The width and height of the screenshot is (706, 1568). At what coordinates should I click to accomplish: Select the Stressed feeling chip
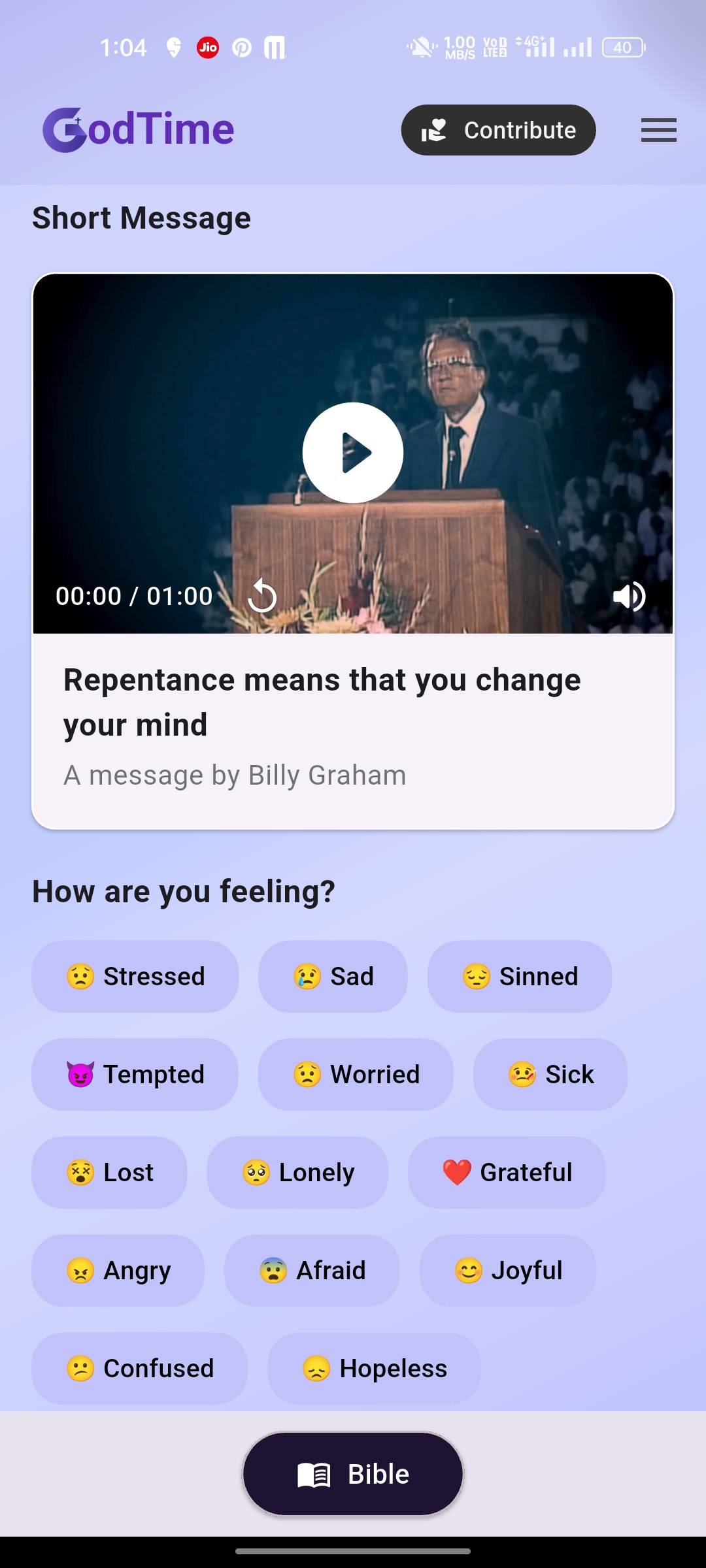point(135,977)
